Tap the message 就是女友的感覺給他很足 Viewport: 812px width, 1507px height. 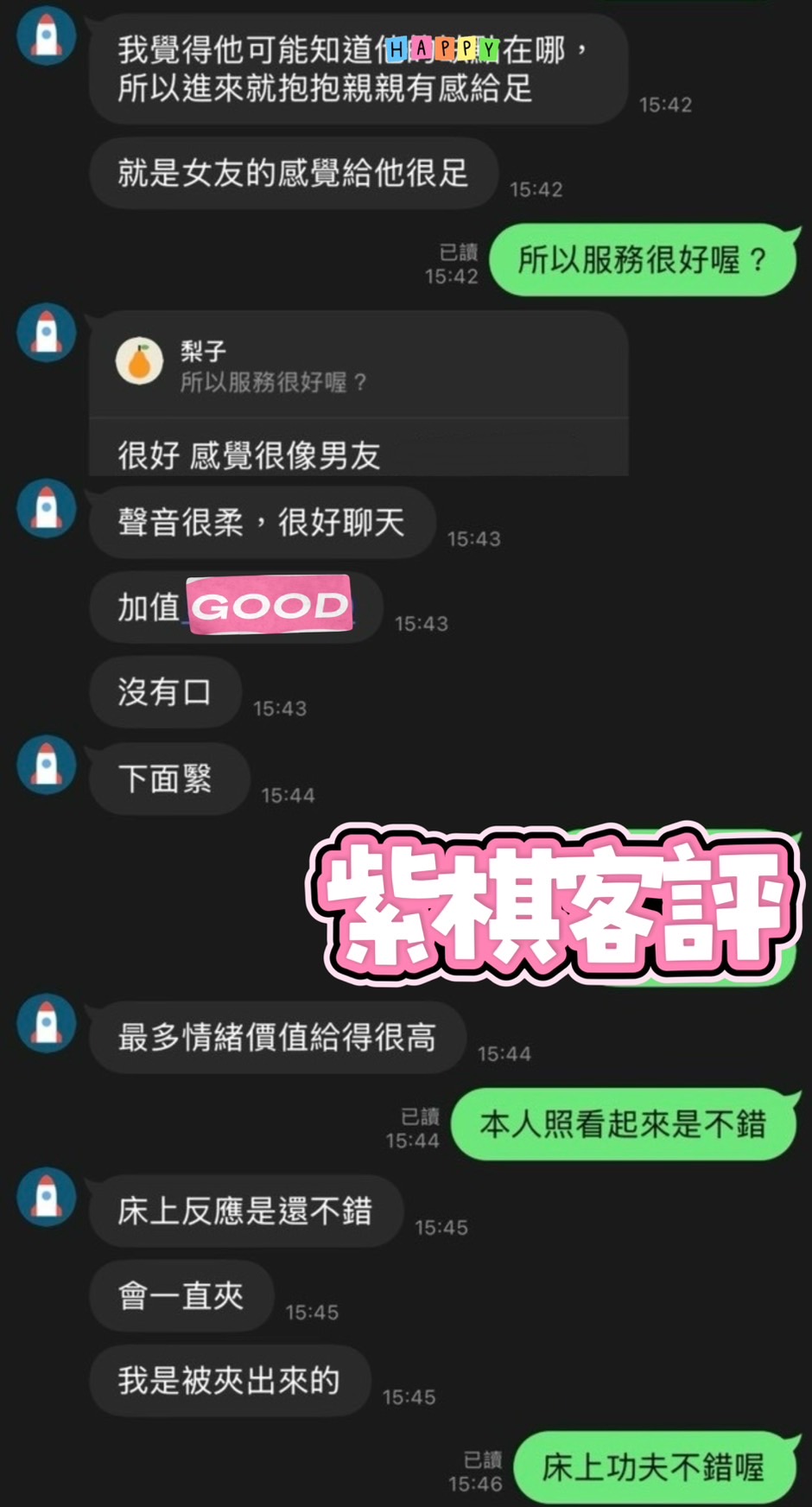coord(294,173)
